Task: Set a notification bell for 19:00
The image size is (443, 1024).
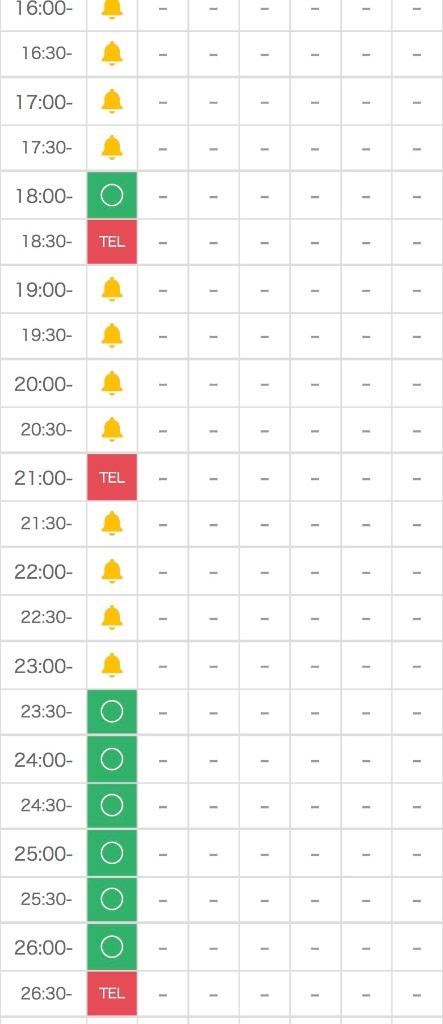Action: 112,289
